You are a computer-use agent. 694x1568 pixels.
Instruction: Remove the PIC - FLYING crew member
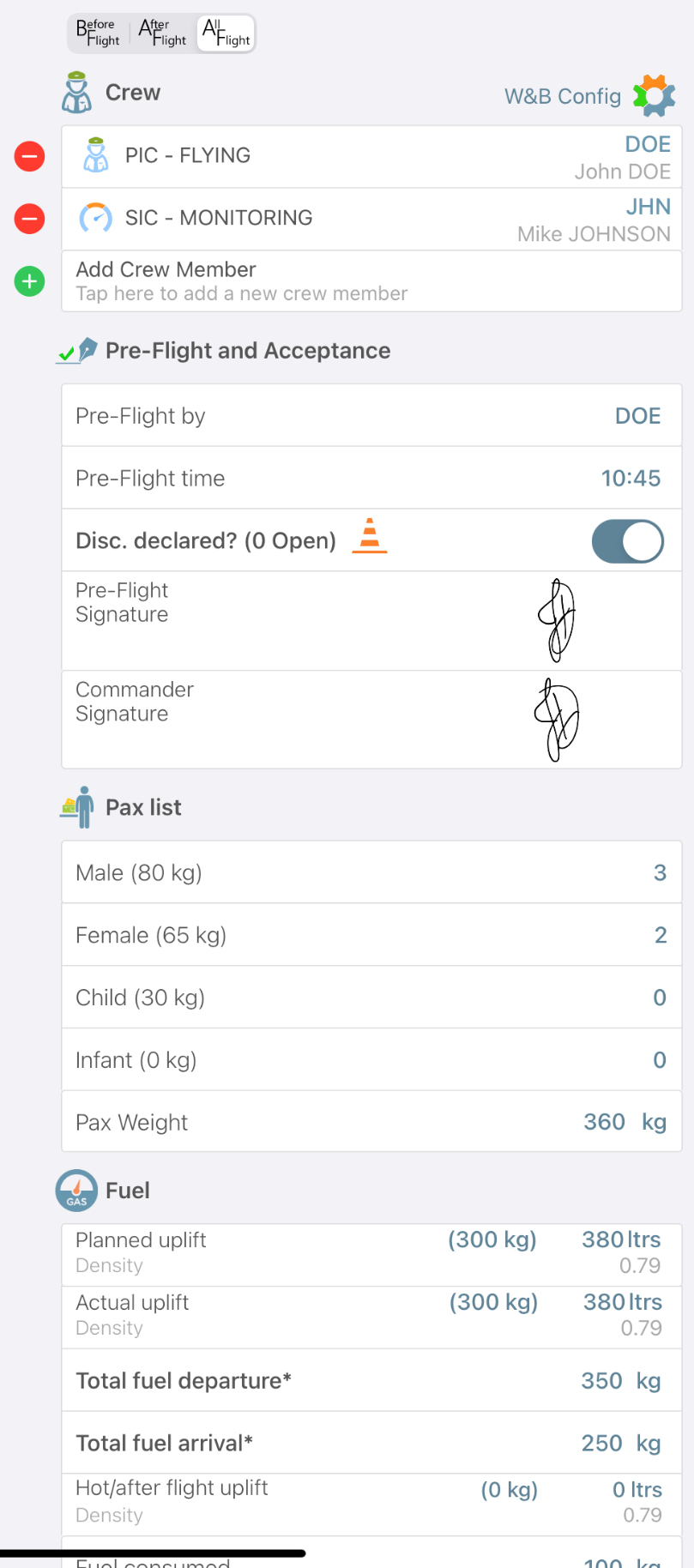[29, 156]
